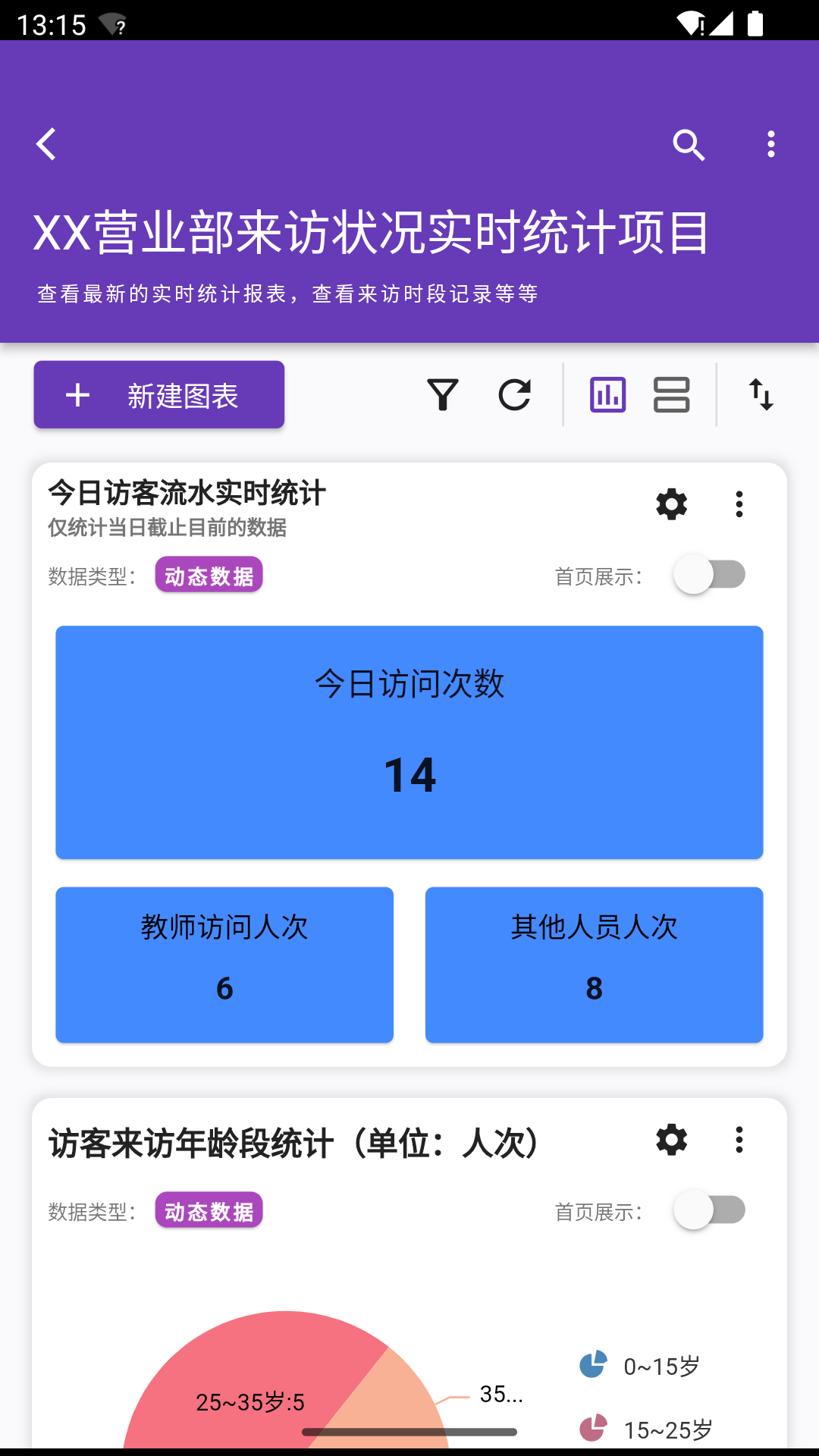The image size is (819, 1456).
Task: Open the filter options icon
Action: pos(444,394)
